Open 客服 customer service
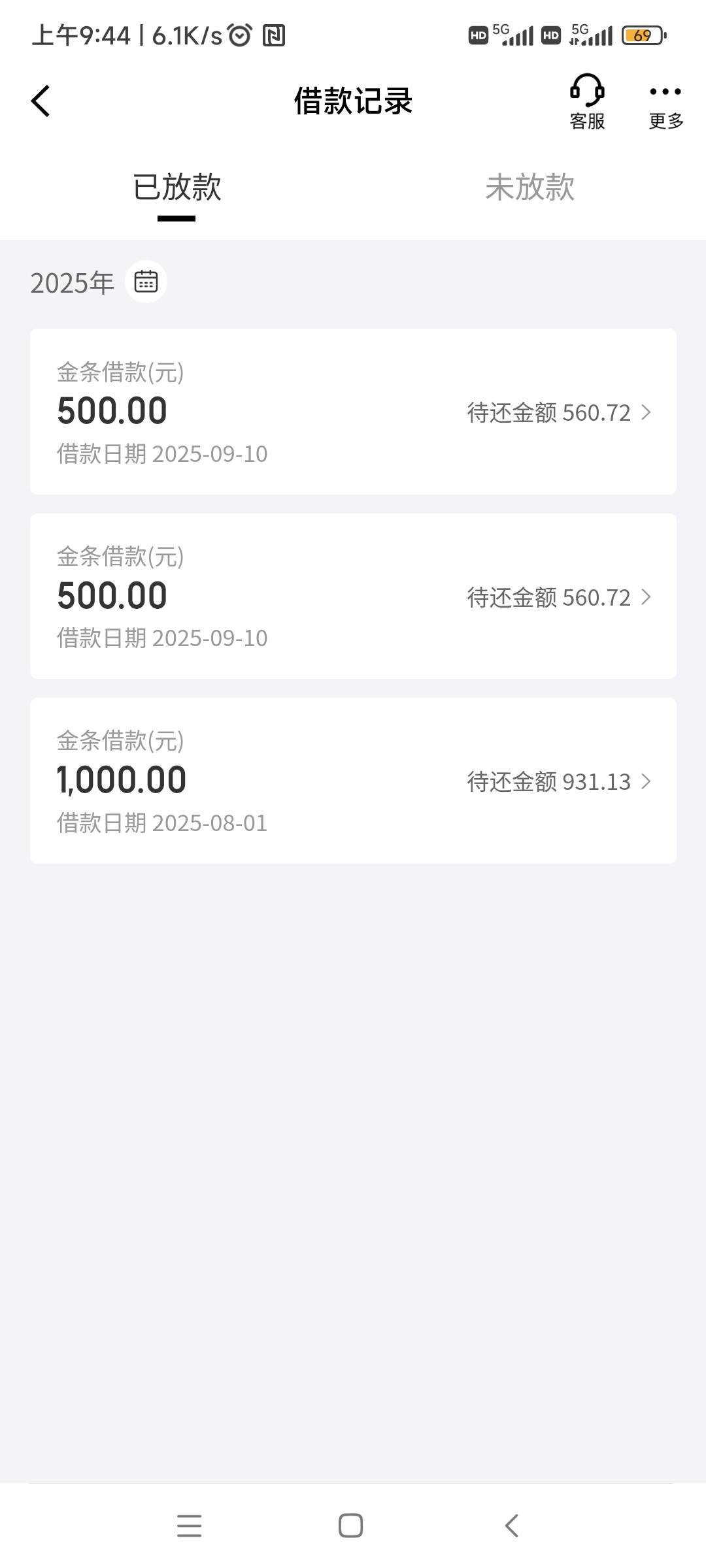Viewport: 706px width, 1568px height. coord(587,102)
